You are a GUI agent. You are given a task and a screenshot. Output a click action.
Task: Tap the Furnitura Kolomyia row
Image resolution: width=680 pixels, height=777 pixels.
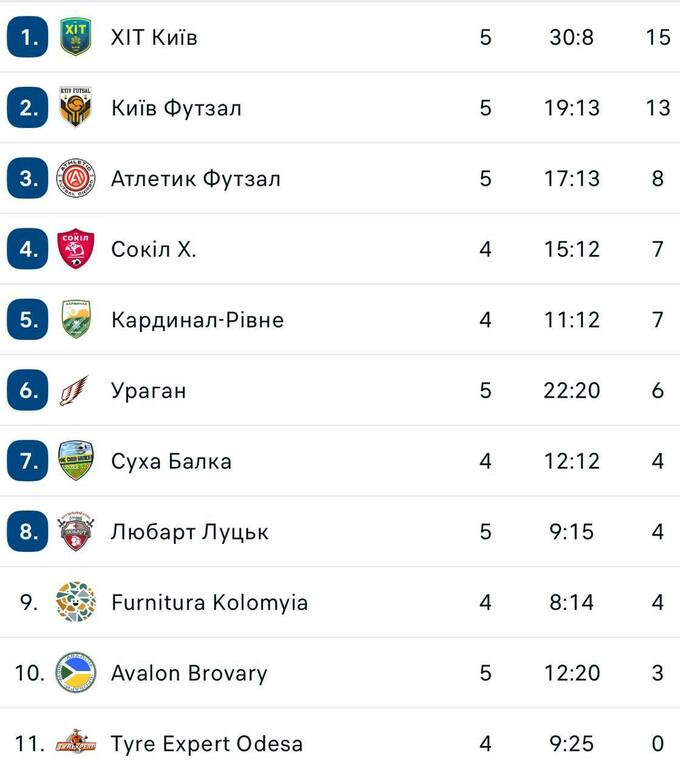coord(209,602)
